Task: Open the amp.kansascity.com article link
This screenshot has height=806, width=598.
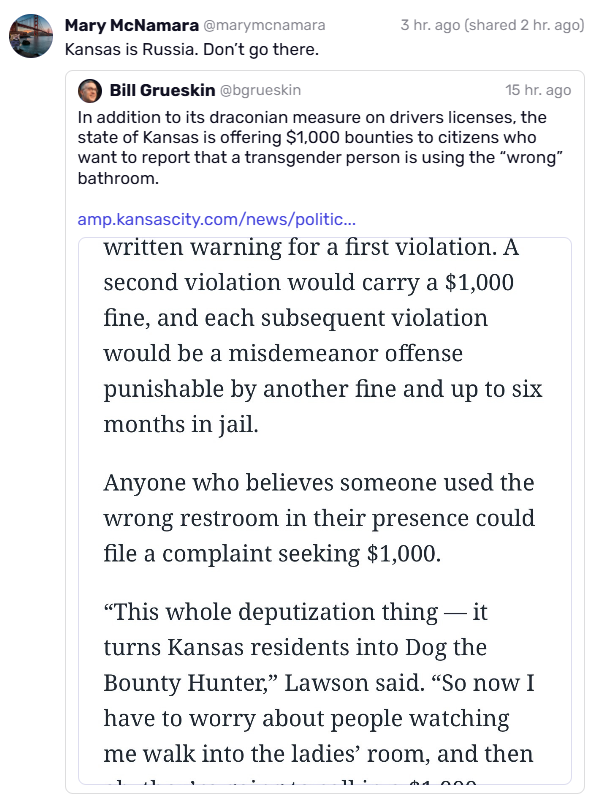Action: click(216, 219)
